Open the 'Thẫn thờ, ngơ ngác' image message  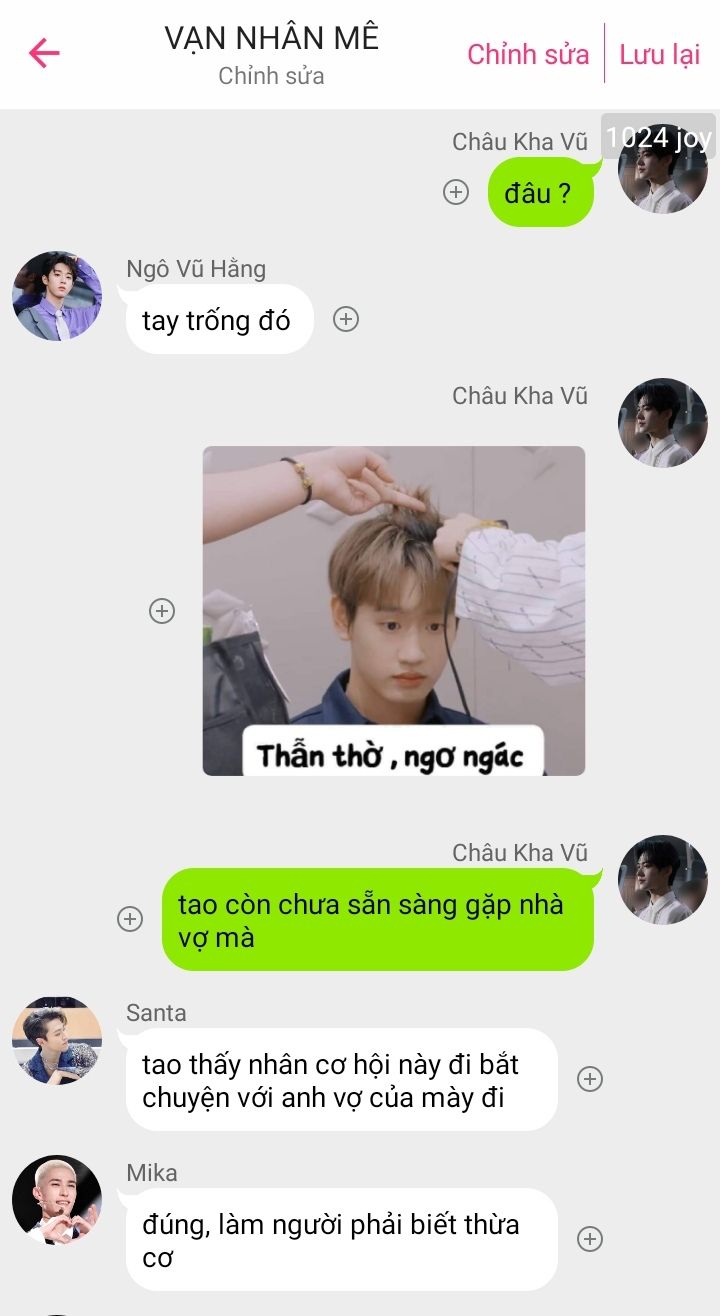click(x=394, y=611)
